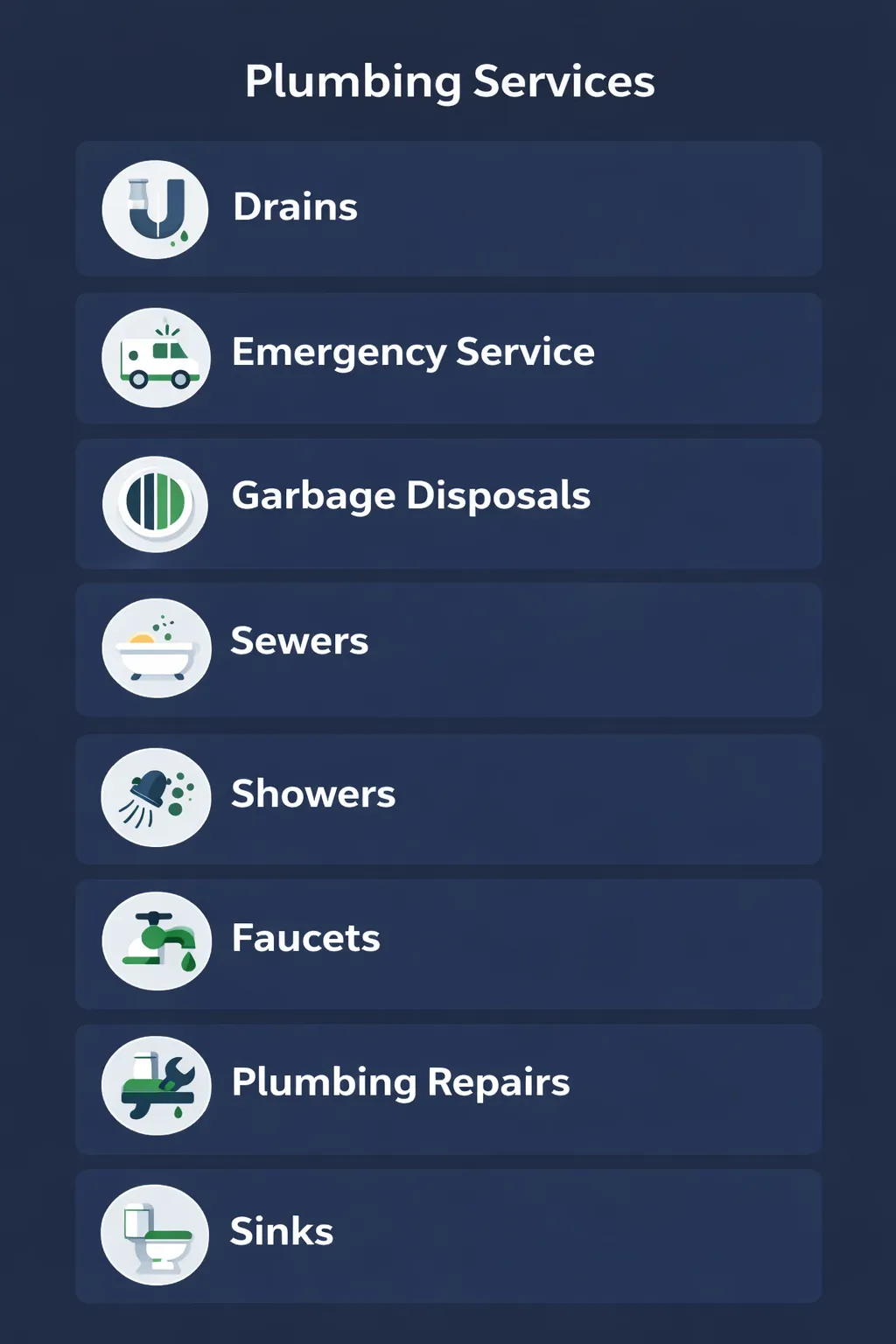
Task: Tap the Sinks row
Action: click(x=448, y=1235)
